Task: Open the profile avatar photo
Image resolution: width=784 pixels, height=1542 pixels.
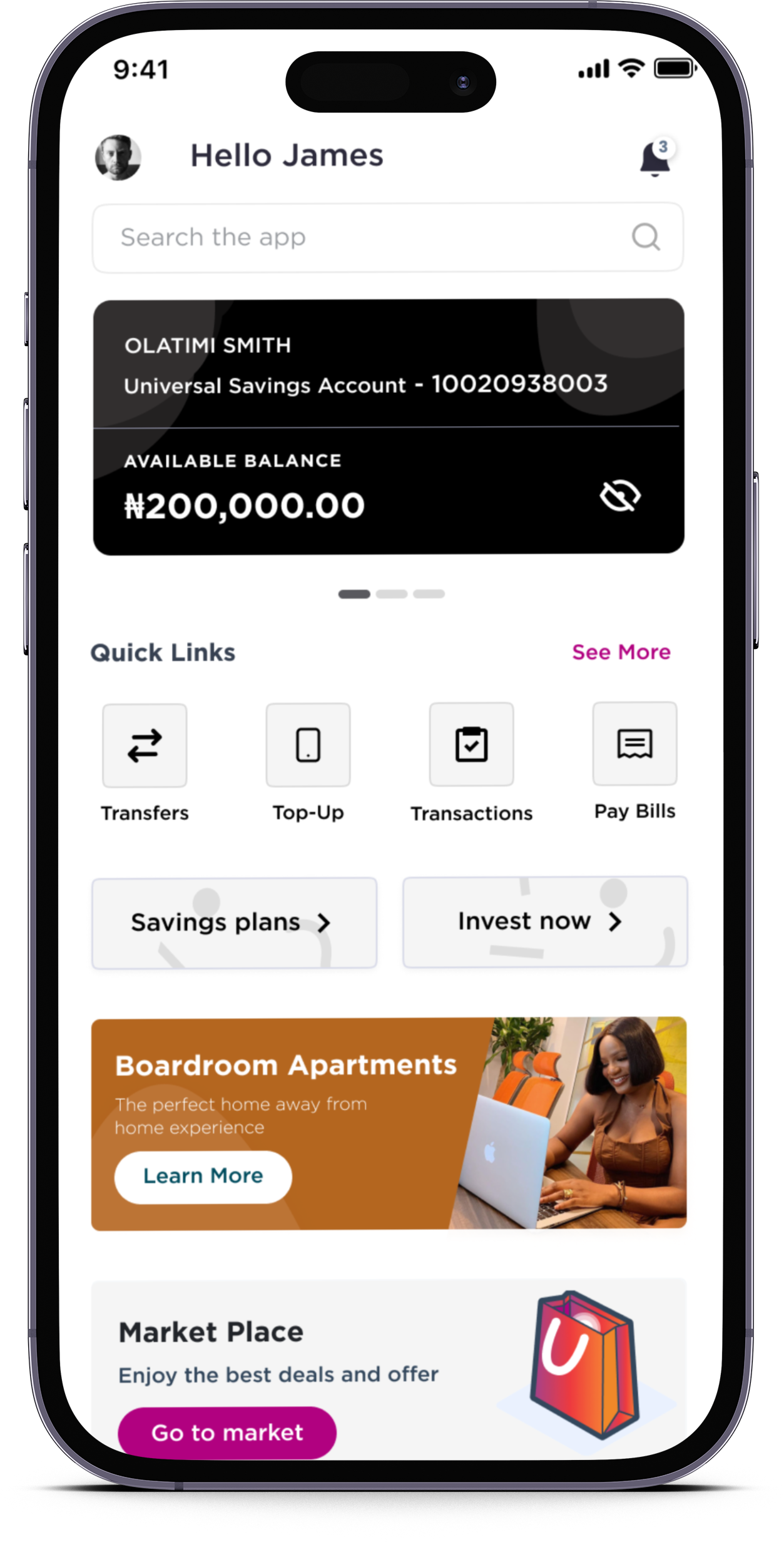Action: click(x=118, y=158)
